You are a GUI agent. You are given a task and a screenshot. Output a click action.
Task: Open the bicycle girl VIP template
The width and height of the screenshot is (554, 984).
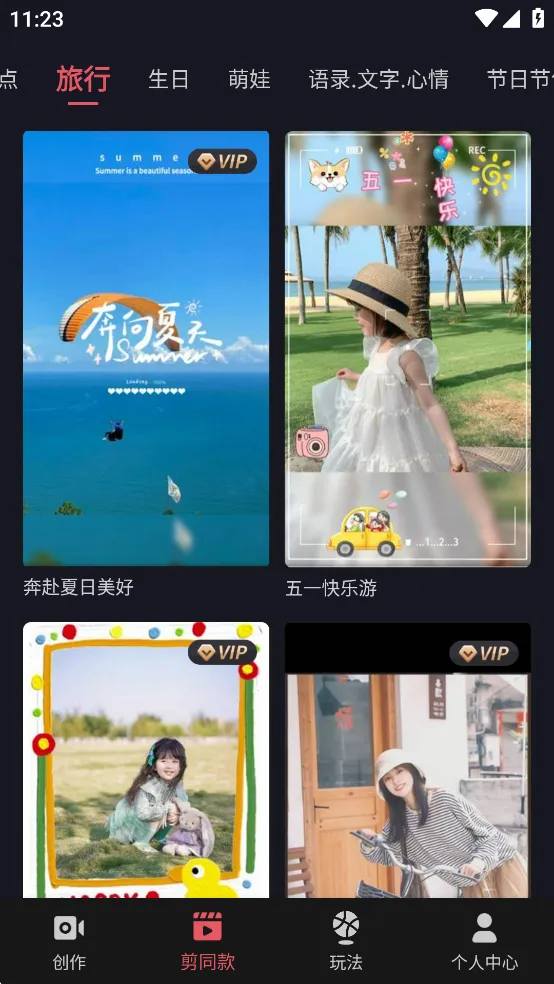408,760
